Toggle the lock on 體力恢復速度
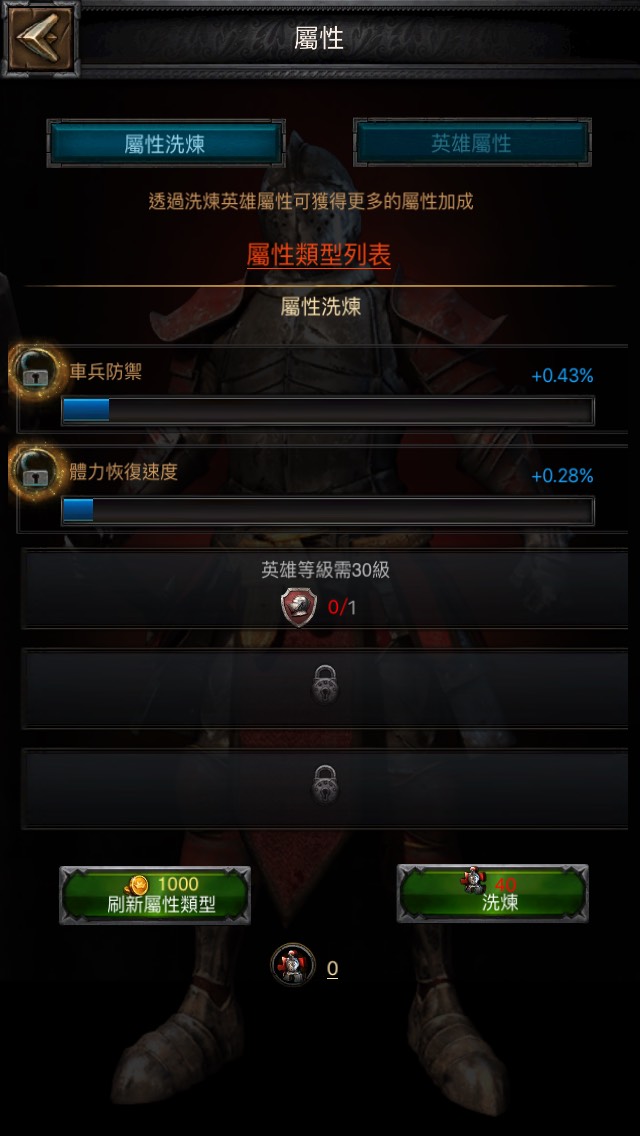 pyautogui.click(x=36, y=470)
